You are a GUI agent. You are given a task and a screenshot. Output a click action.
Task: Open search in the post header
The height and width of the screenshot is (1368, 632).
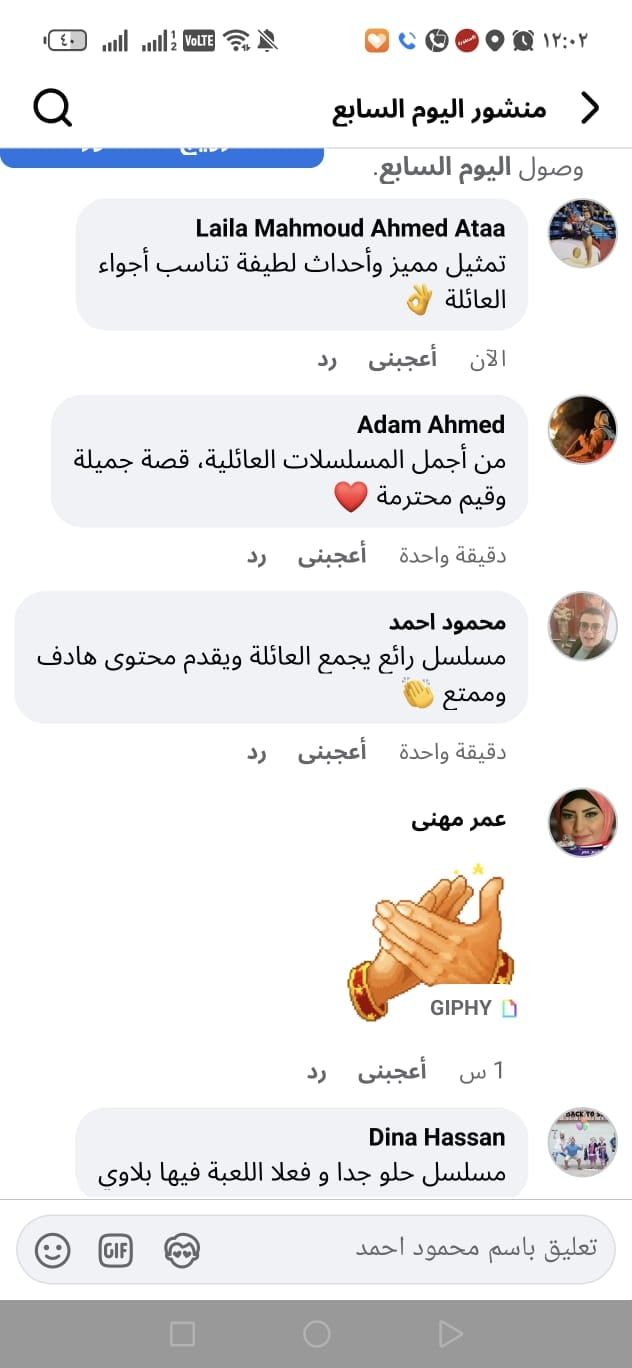[x=52, y=108]
